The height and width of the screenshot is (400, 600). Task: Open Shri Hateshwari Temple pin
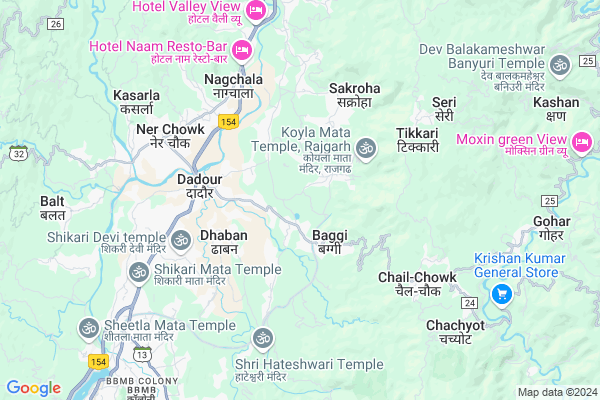[263, 337]
